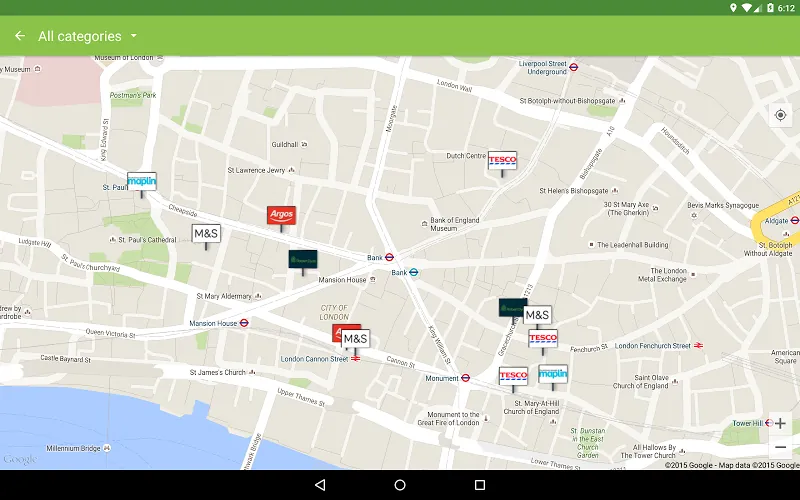Open the Maplin marker above St. Mary-At-Hill

click(x=553, y=374)
